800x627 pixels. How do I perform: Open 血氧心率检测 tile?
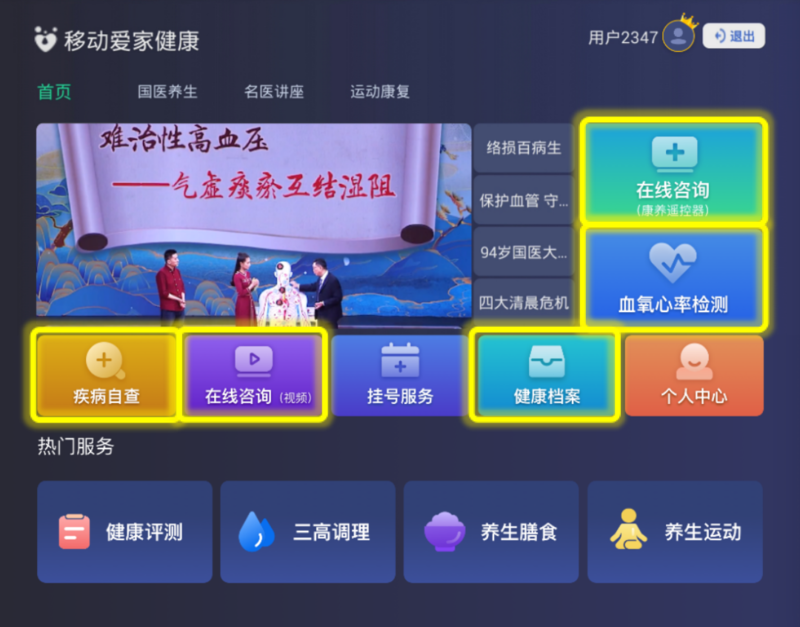tap(673, 279)
